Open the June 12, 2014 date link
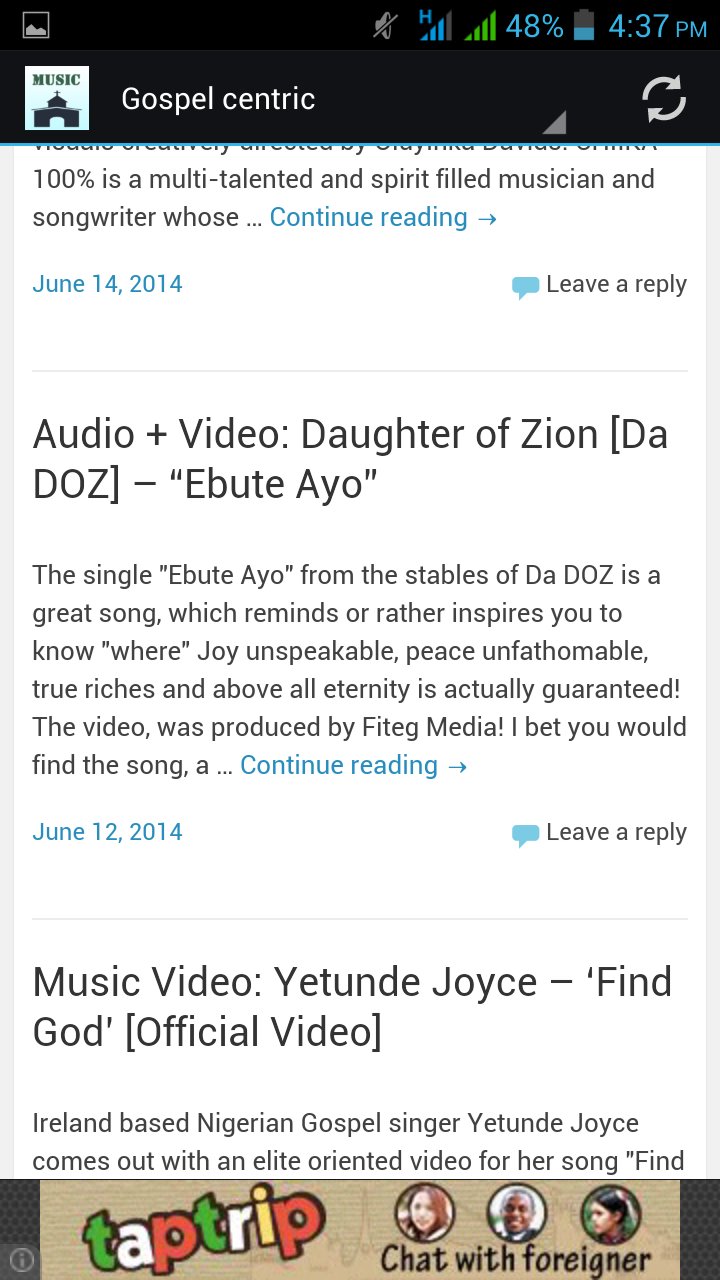Viewport: 720px width, 1280px height. pos(107,832)
